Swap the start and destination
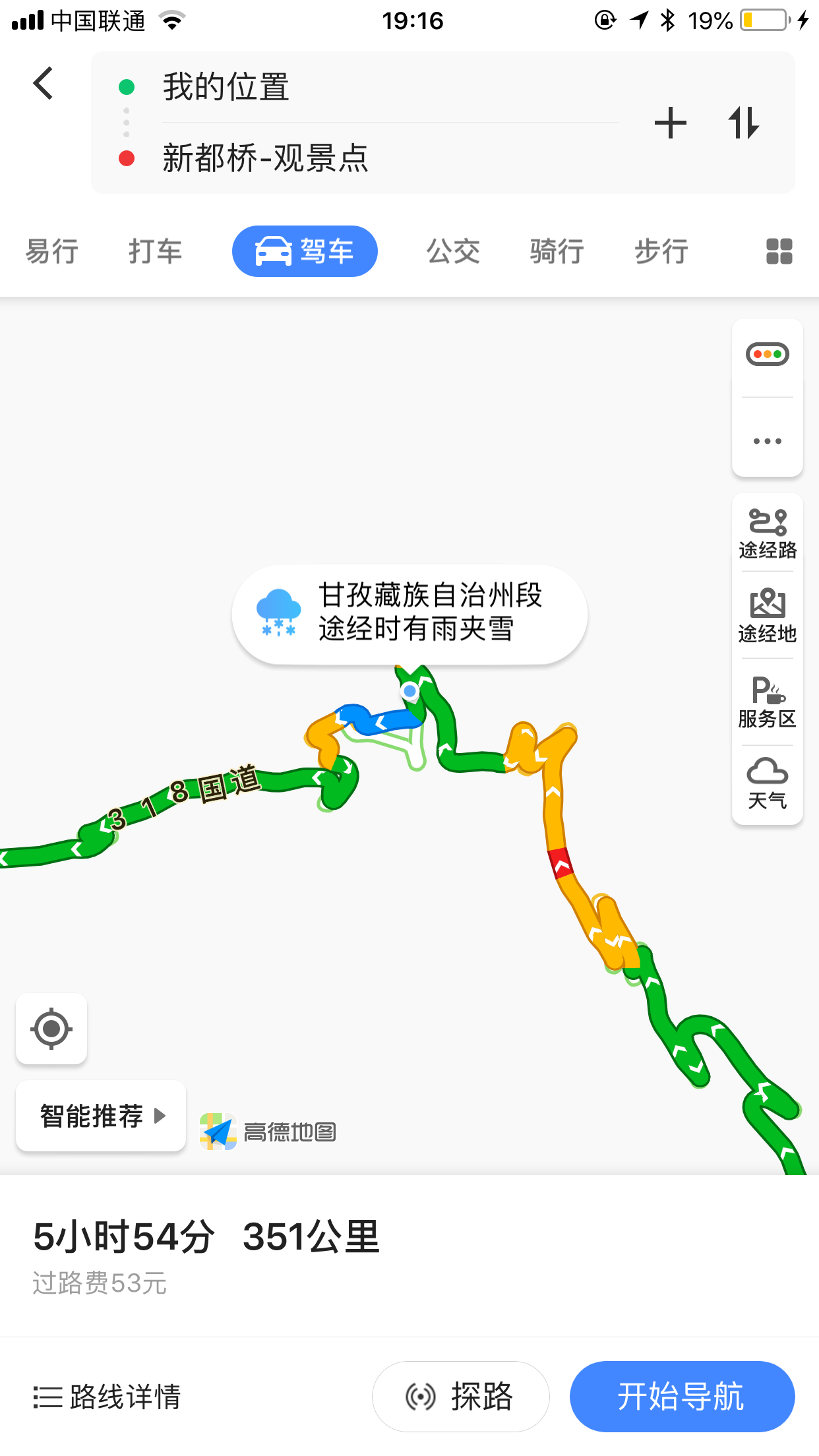Screen dimensions: 819x1456 click(x=744, y=123)
